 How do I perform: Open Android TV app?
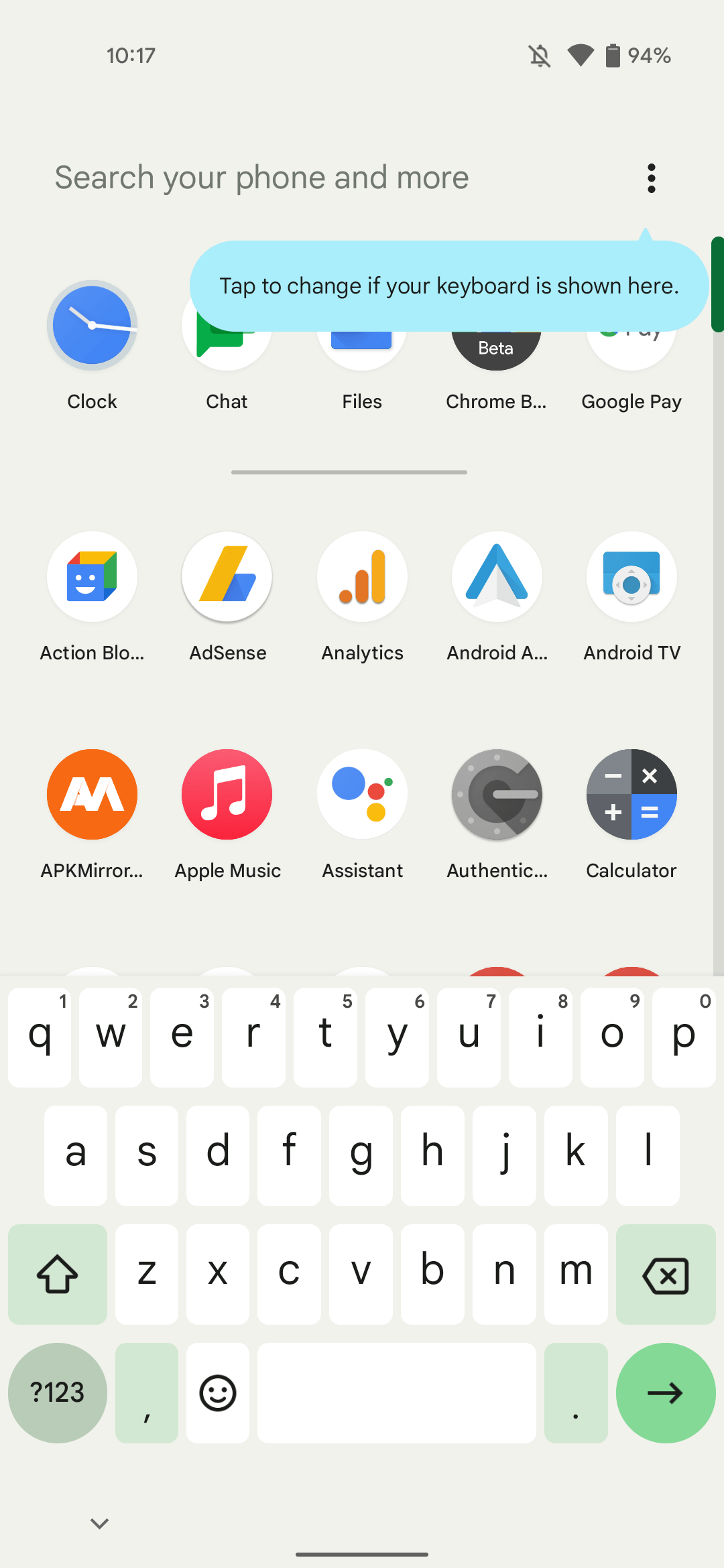tap(631, 578)
